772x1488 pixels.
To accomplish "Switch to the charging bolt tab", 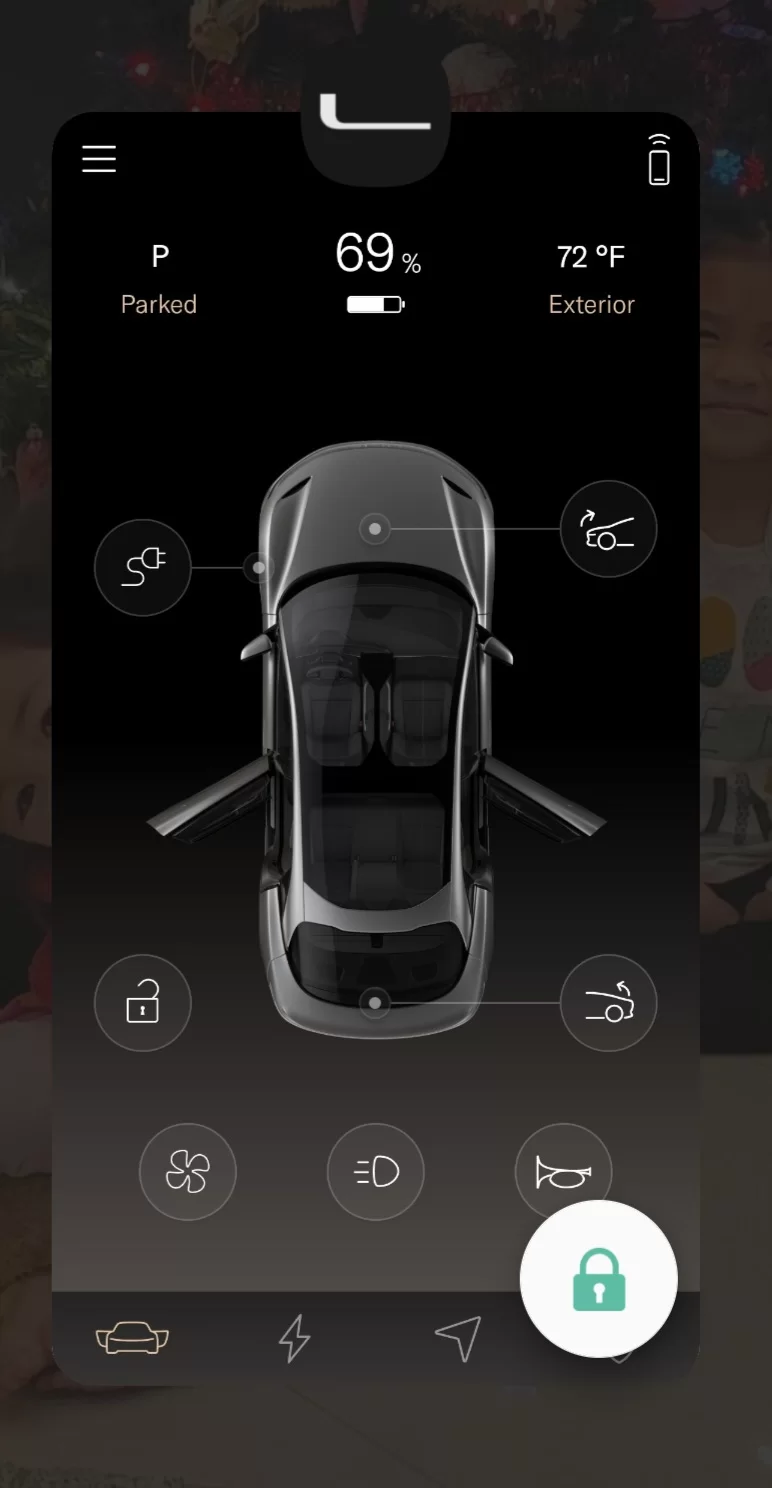I will click(x=294, y=1338).
